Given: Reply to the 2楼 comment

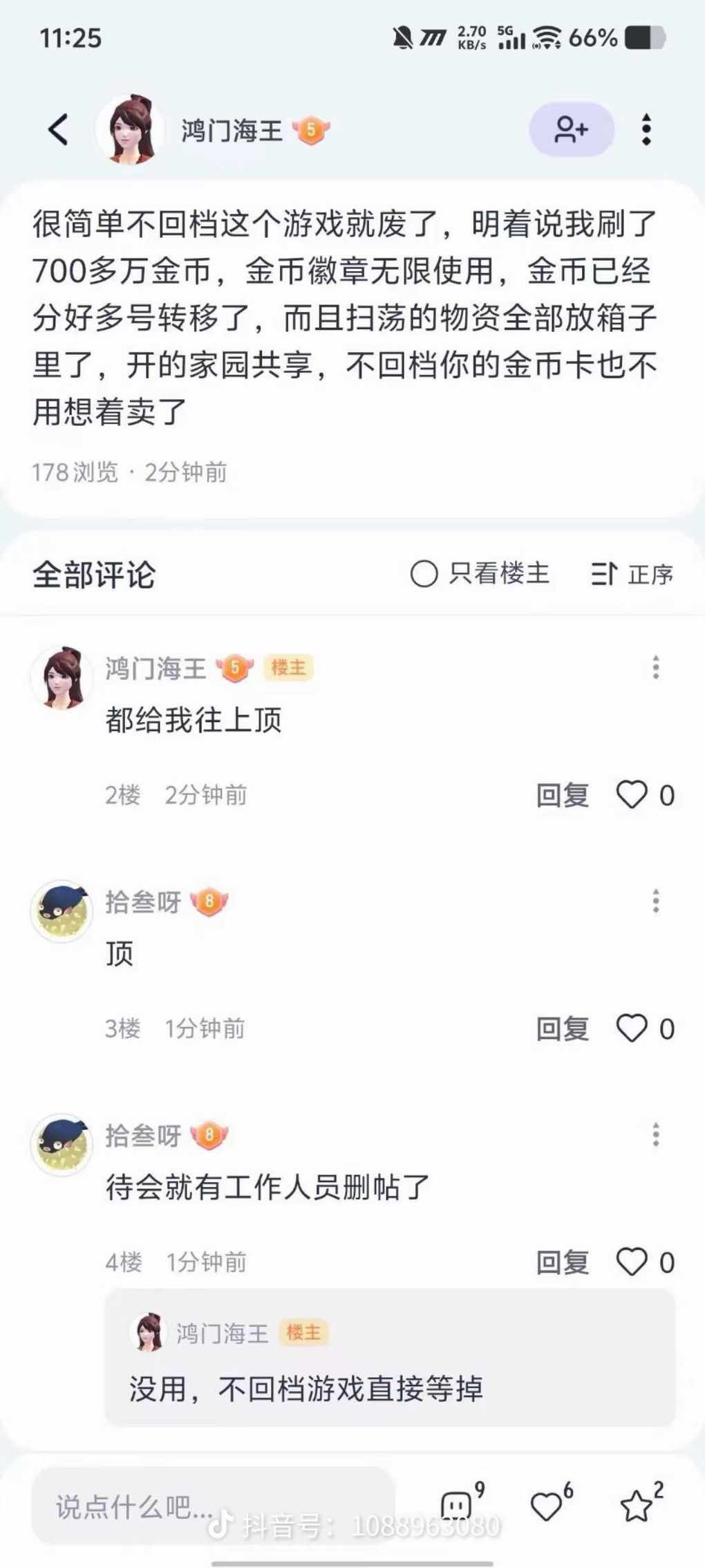Looking at the screenshot, I should pyautogui.click(x=562, y=795).
